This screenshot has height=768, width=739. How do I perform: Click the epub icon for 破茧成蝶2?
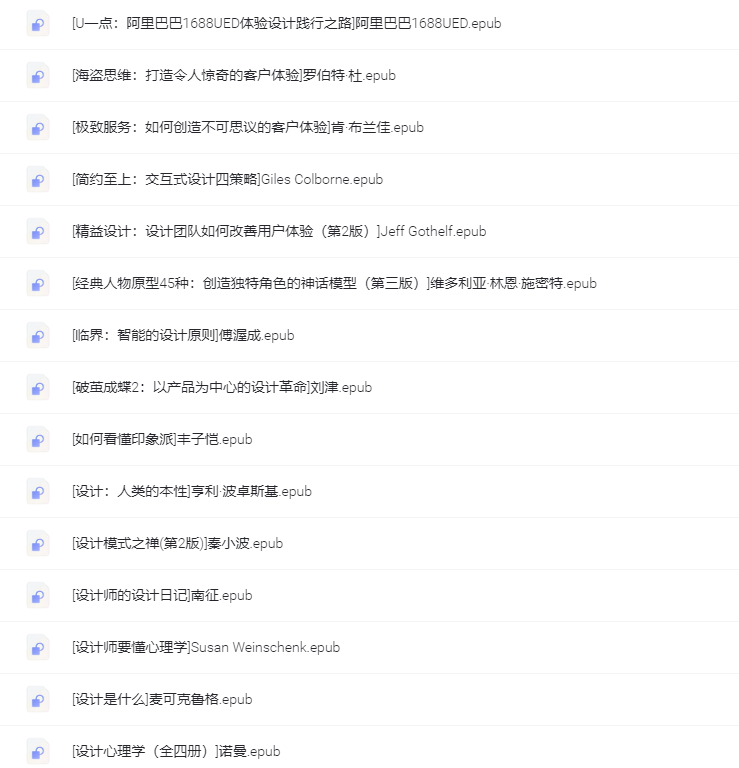tap(38, 387)
